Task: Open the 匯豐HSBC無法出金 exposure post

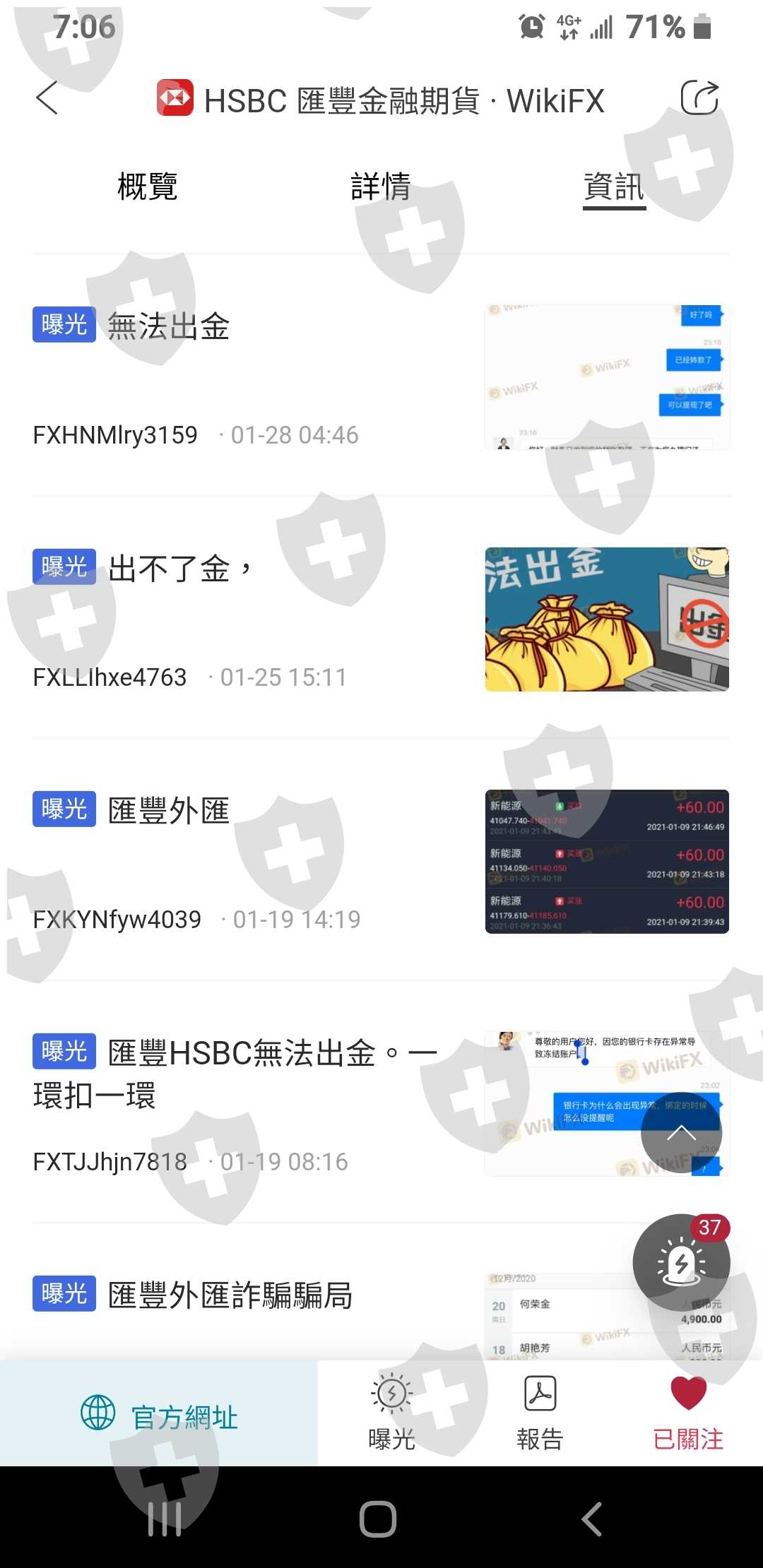Action: point(381,1103)
